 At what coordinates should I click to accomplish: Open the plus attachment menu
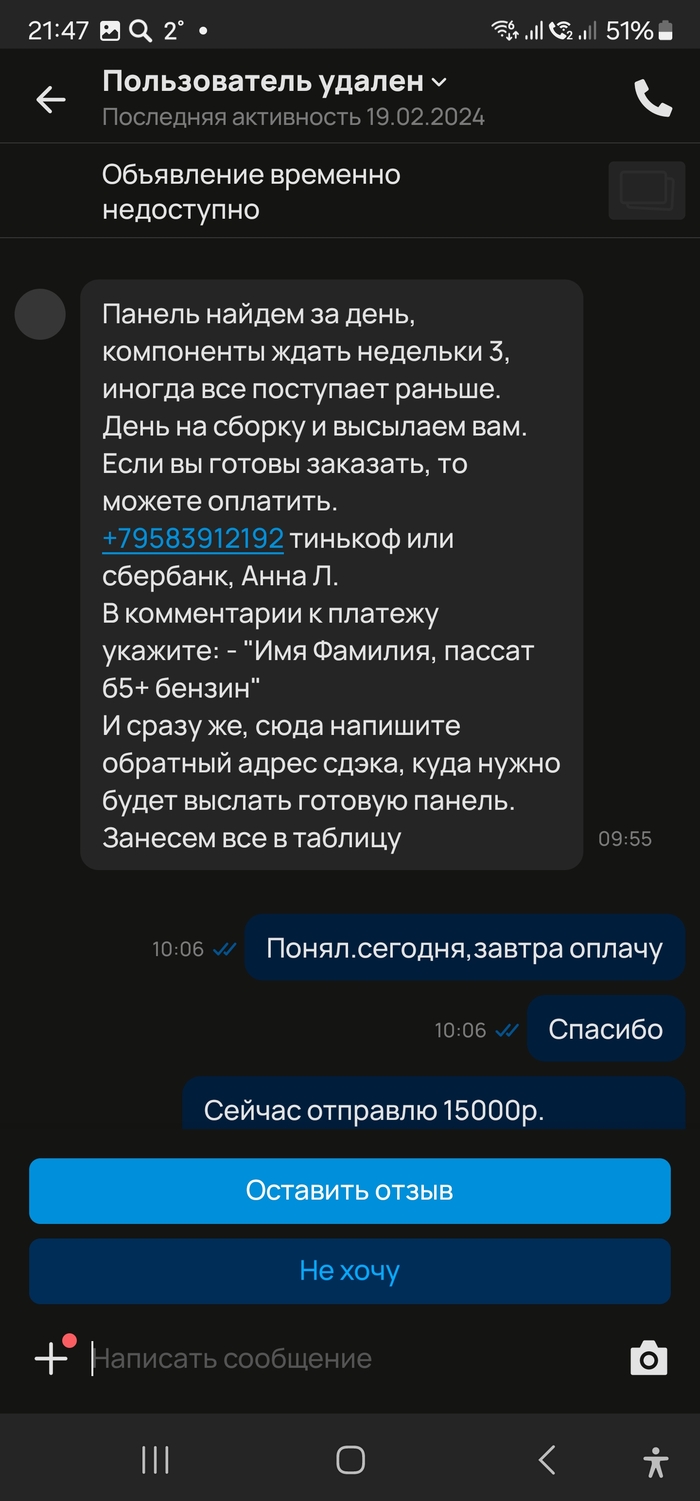52,1358
